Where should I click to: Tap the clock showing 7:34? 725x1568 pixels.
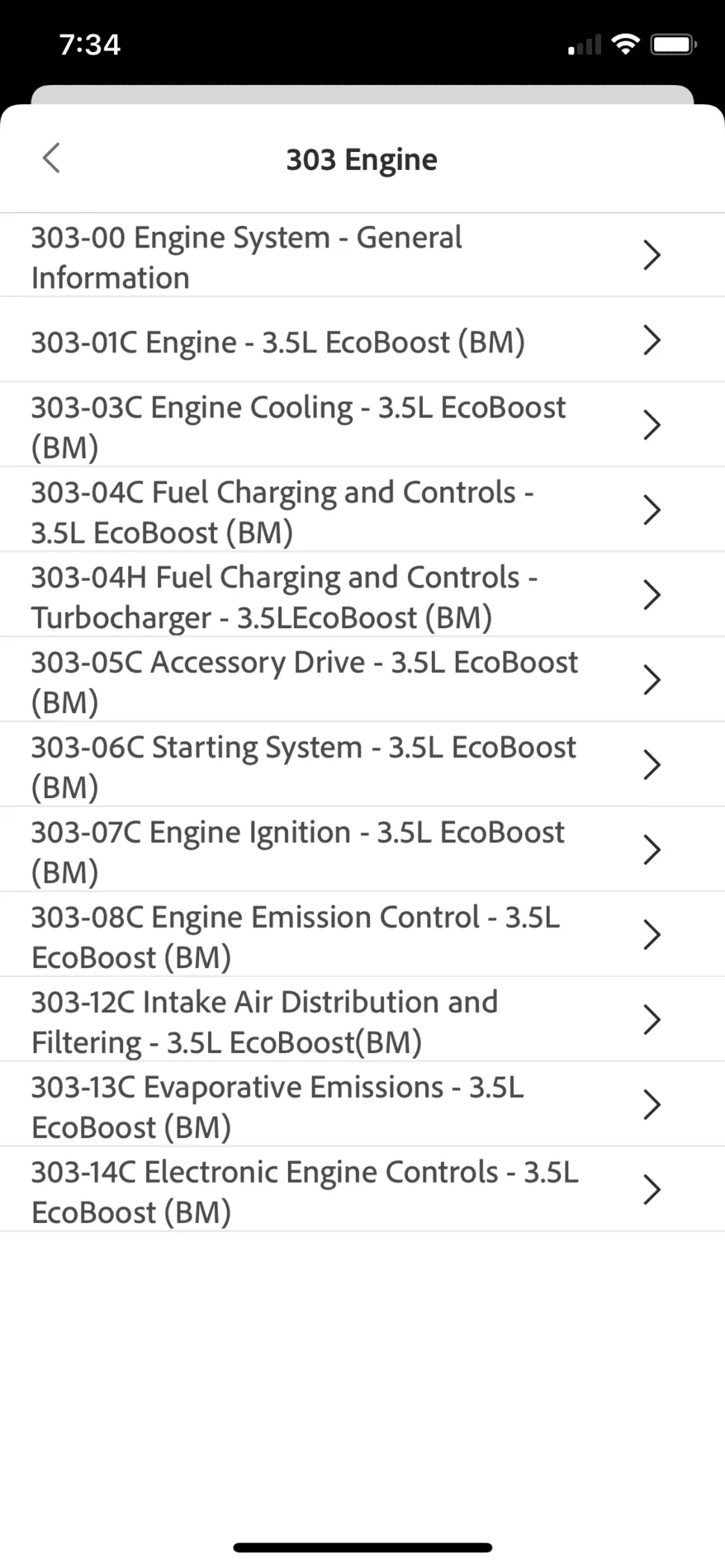coord(90,45)
